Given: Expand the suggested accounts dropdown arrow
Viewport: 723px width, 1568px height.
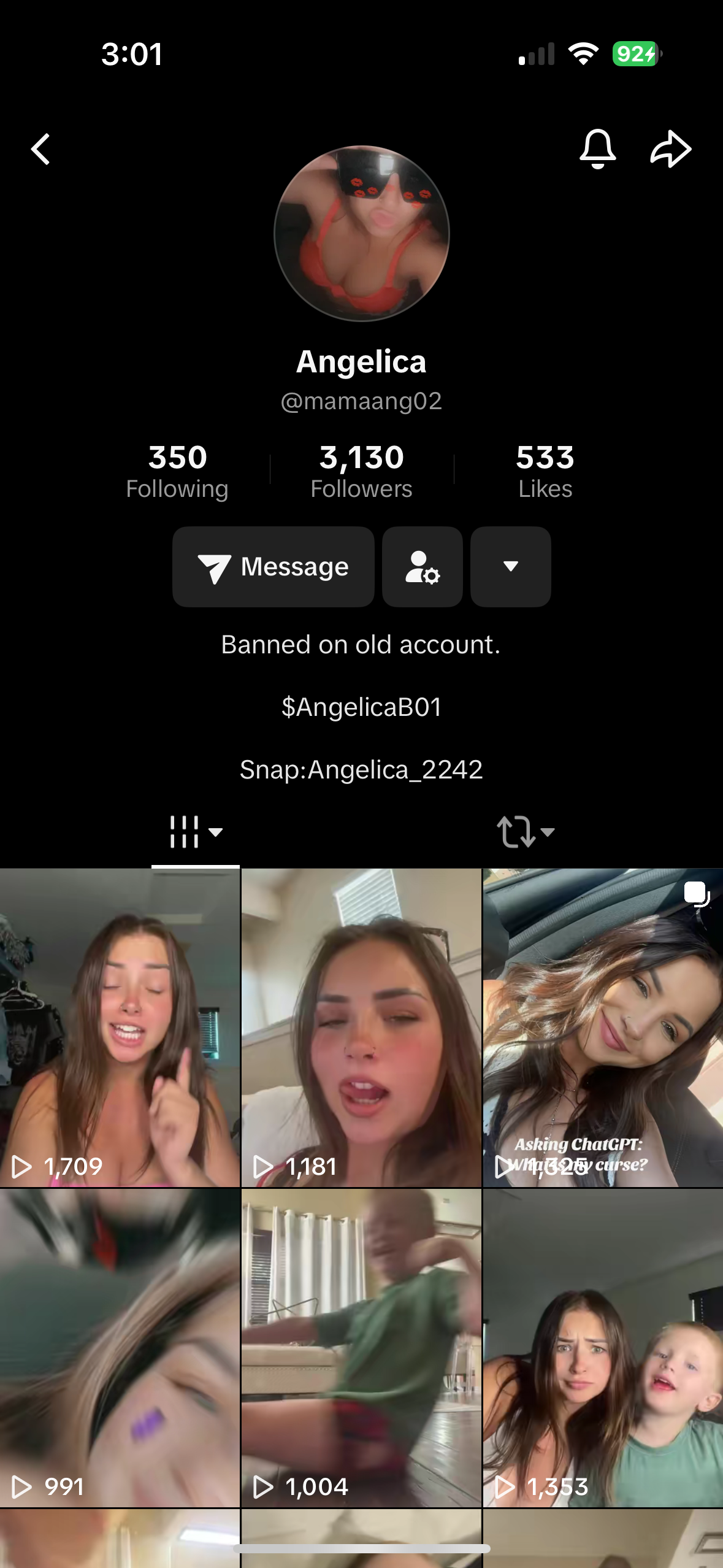Looking at the screenshot, I should pyautogui.click(x=510, y=567).
